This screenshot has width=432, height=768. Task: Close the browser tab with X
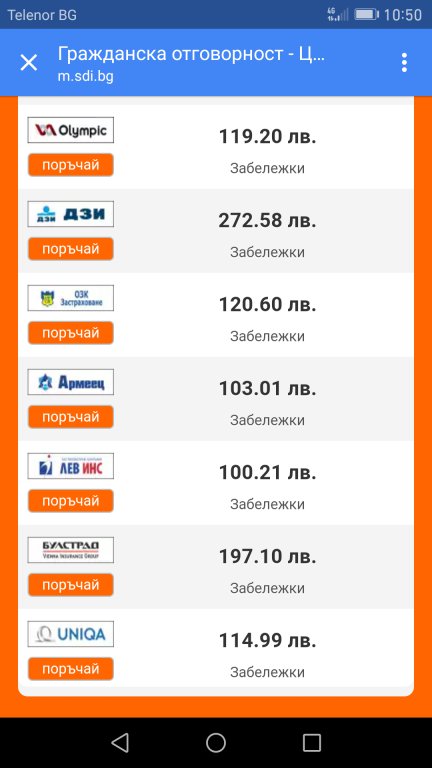click(28, 63)
